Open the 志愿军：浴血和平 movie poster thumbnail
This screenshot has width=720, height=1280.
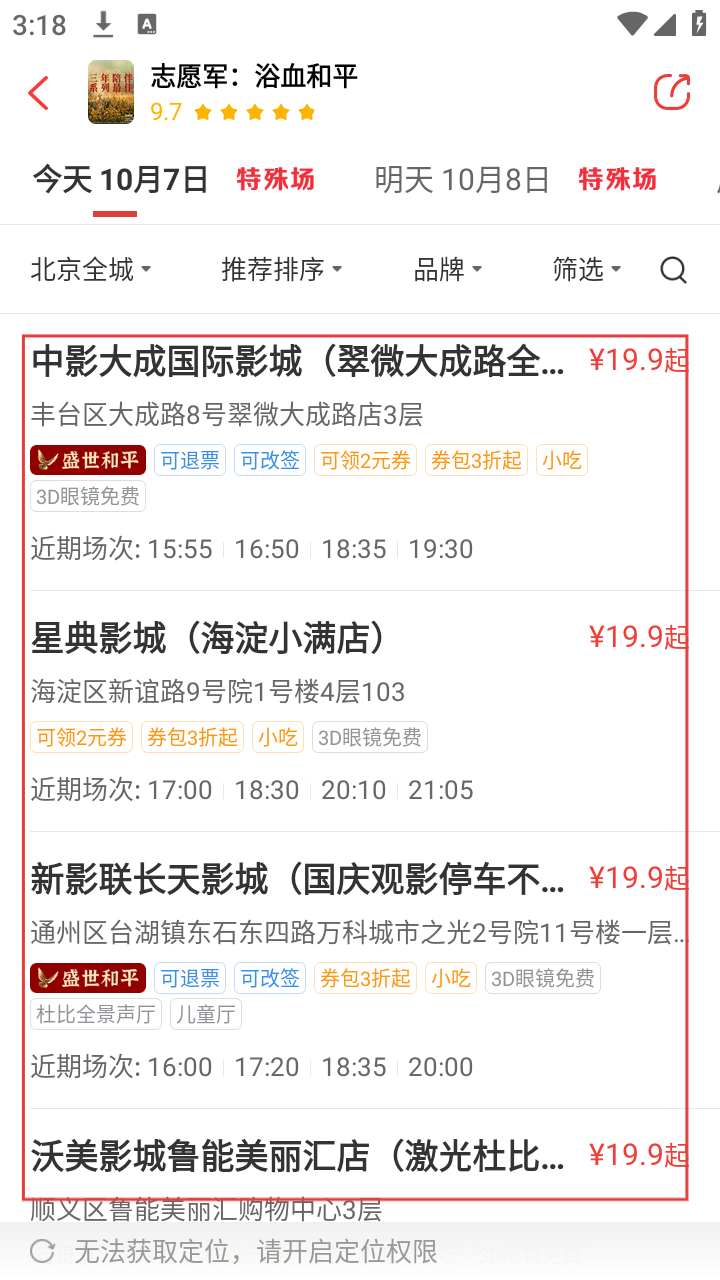(x=111, y=92)
